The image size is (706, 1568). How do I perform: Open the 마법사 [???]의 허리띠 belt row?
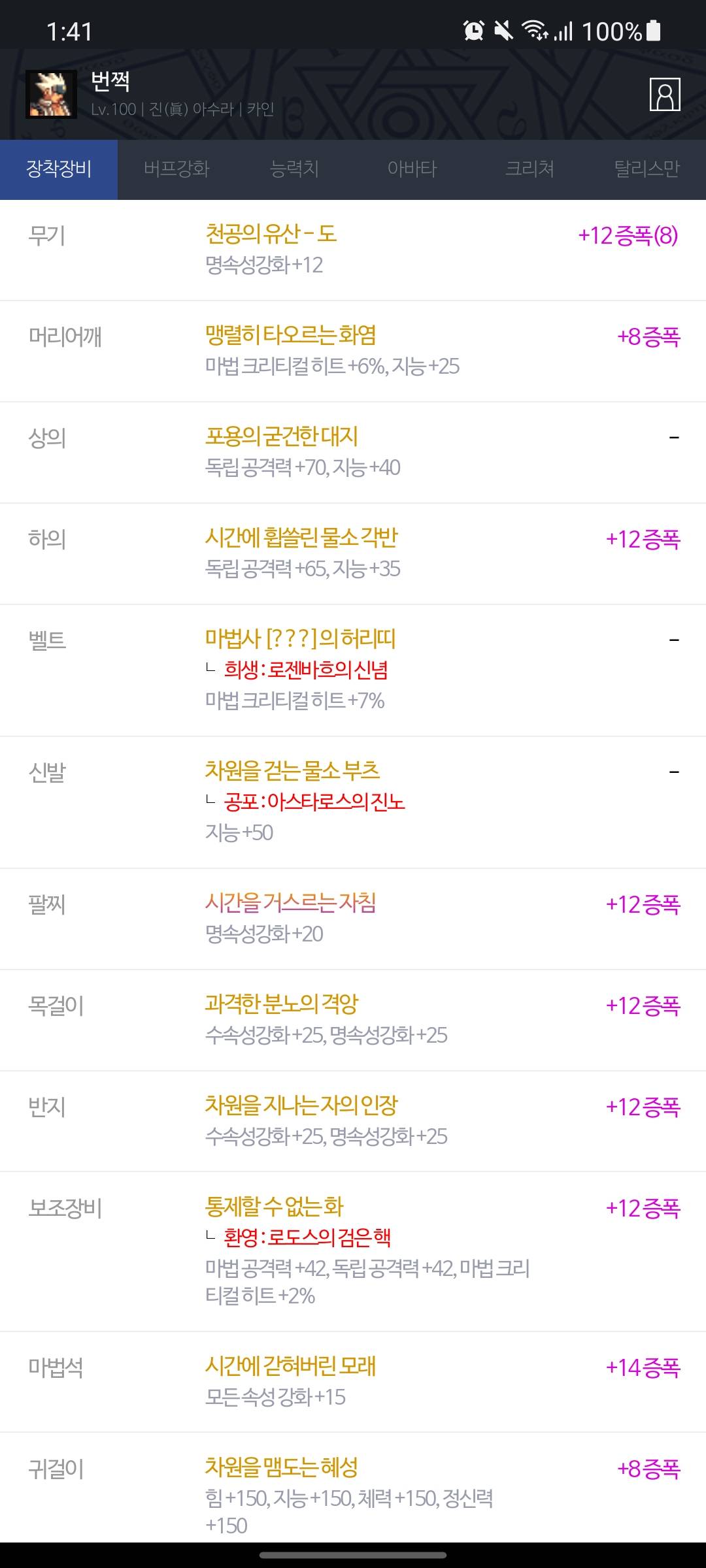point(301,639)
